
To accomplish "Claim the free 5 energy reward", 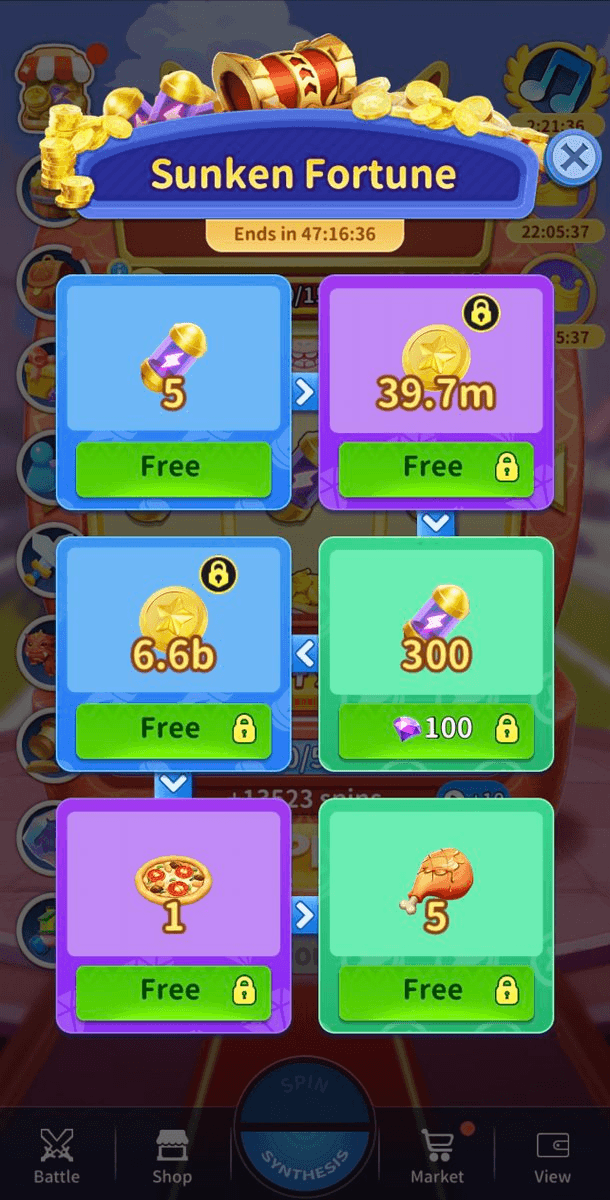I will point(173,467).
